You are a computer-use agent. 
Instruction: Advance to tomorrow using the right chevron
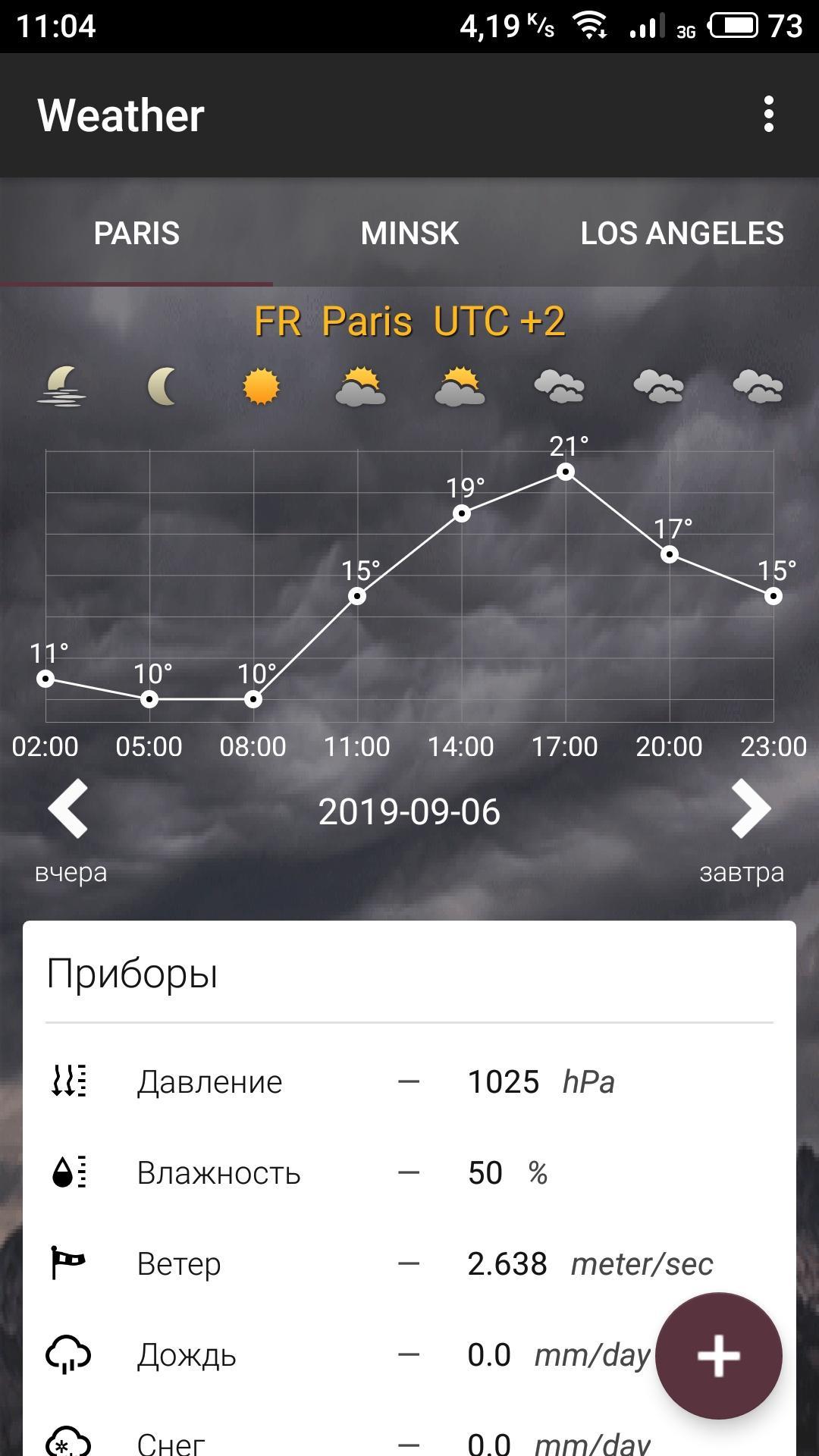click(x=751, y=810)
